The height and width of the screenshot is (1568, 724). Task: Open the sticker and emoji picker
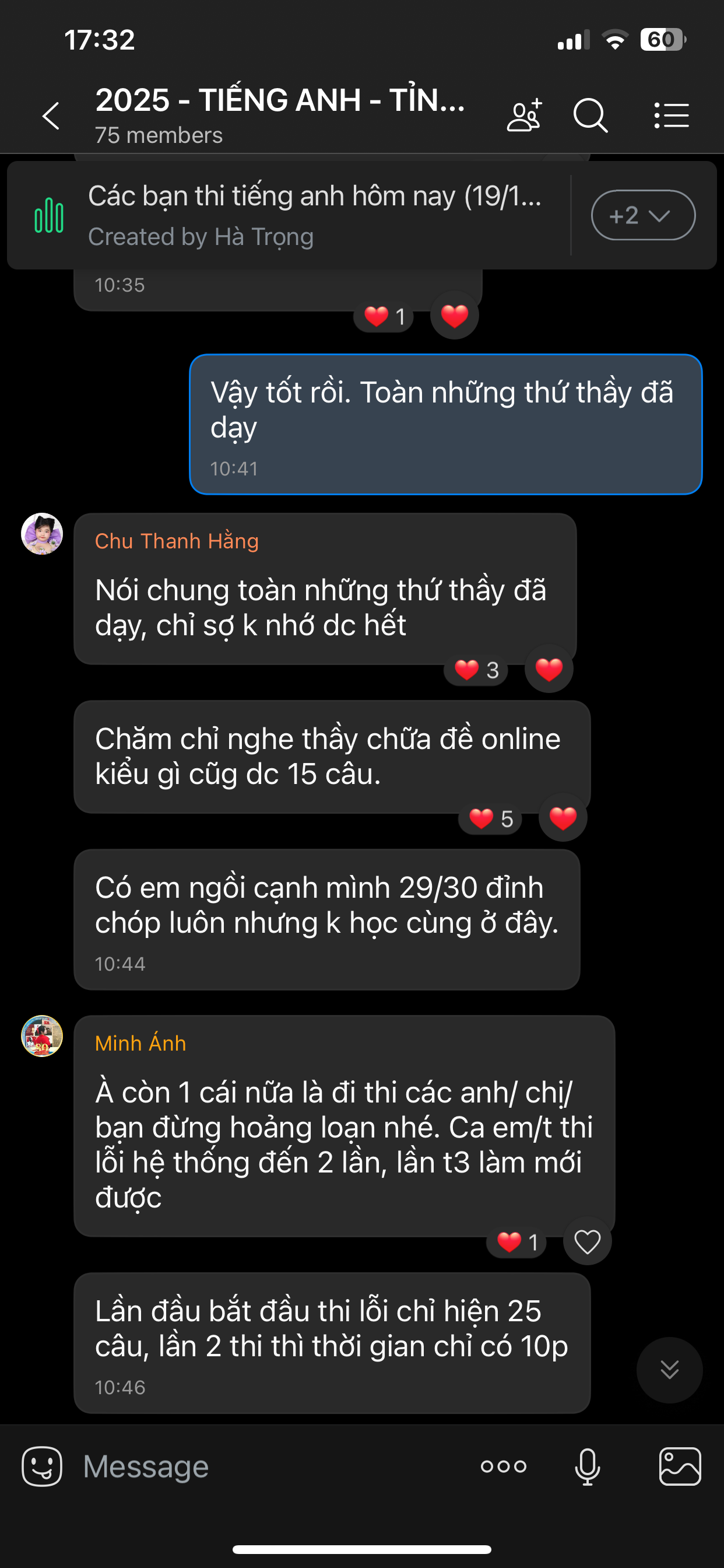coord(42,1466)
